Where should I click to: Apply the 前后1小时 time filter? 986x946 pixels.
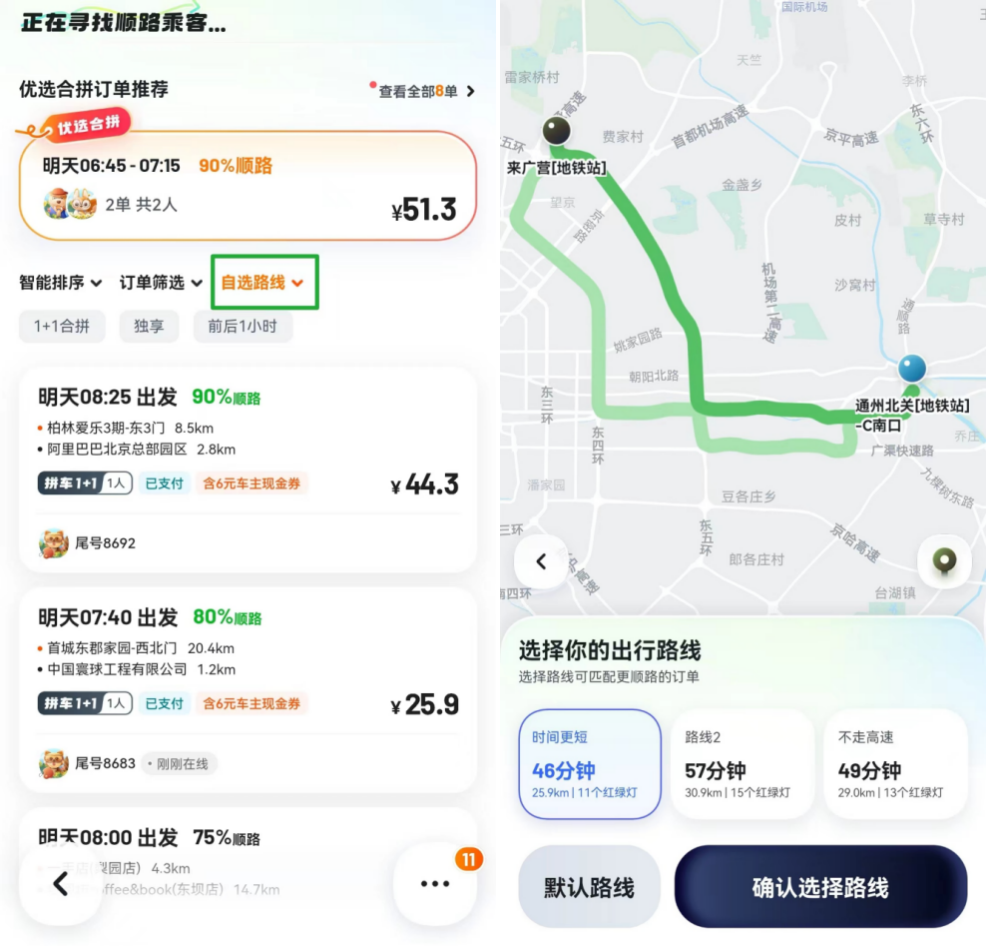(242, 326)
